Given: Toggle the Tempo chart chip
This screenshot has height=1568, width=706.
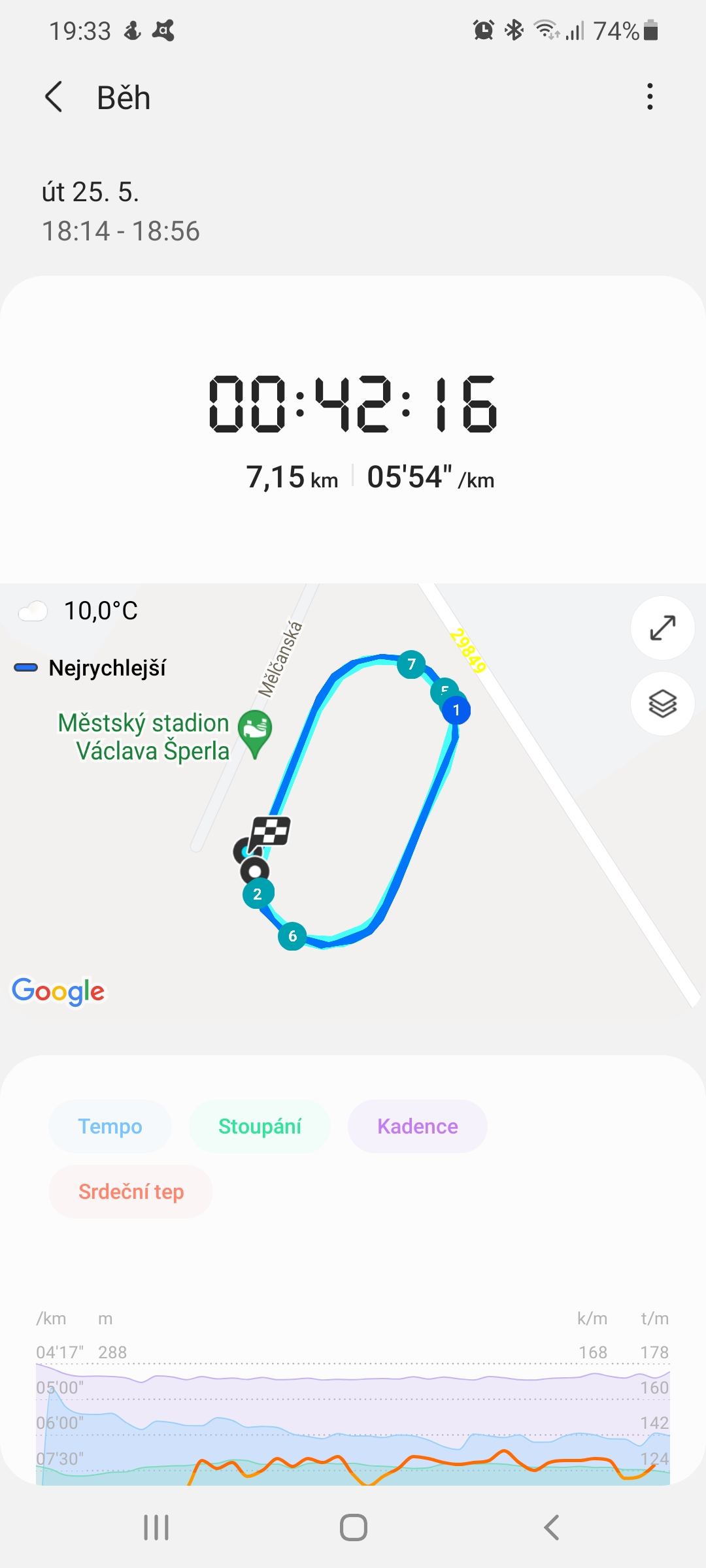Looking at the screenshot, I should (110, 1126).
